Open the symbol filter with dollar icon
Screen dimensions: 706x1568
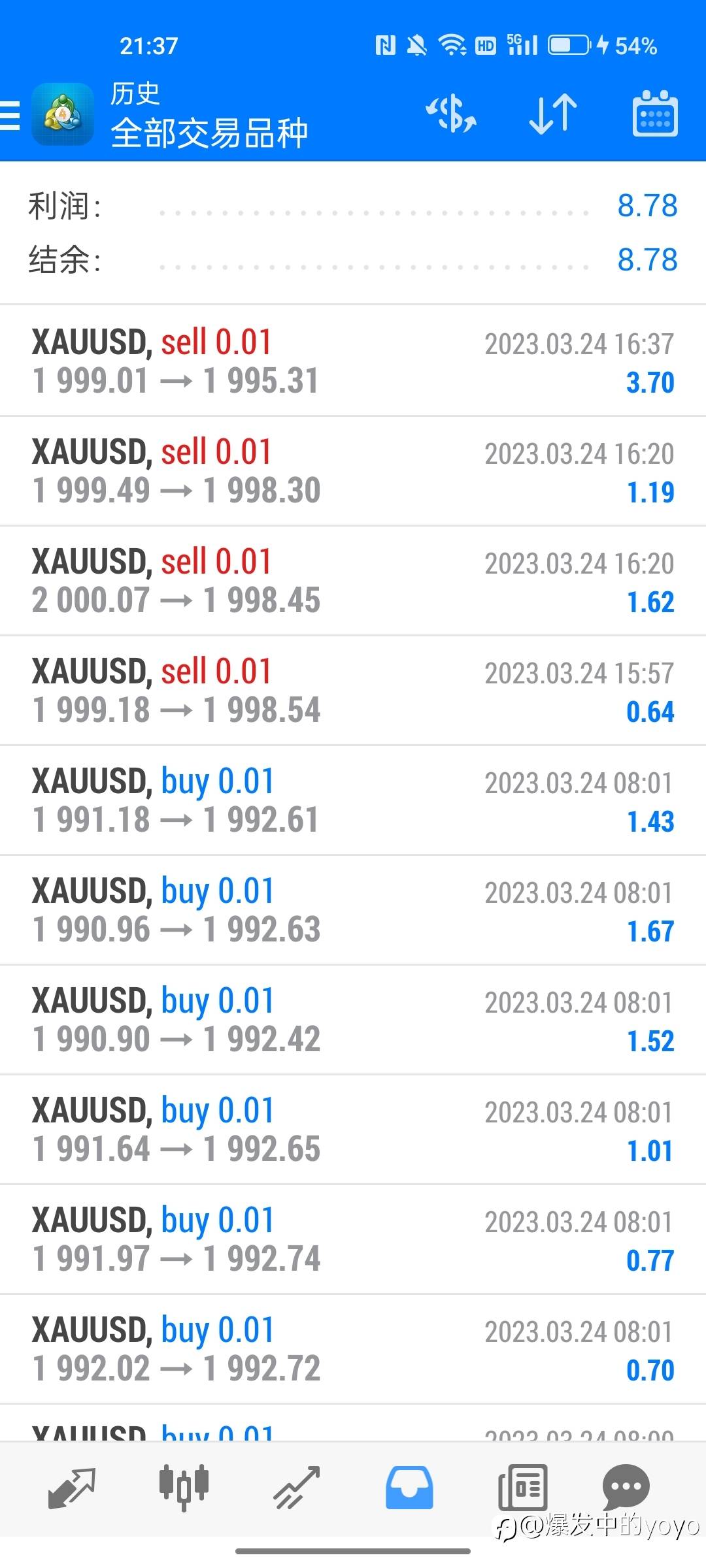point(451,114)
